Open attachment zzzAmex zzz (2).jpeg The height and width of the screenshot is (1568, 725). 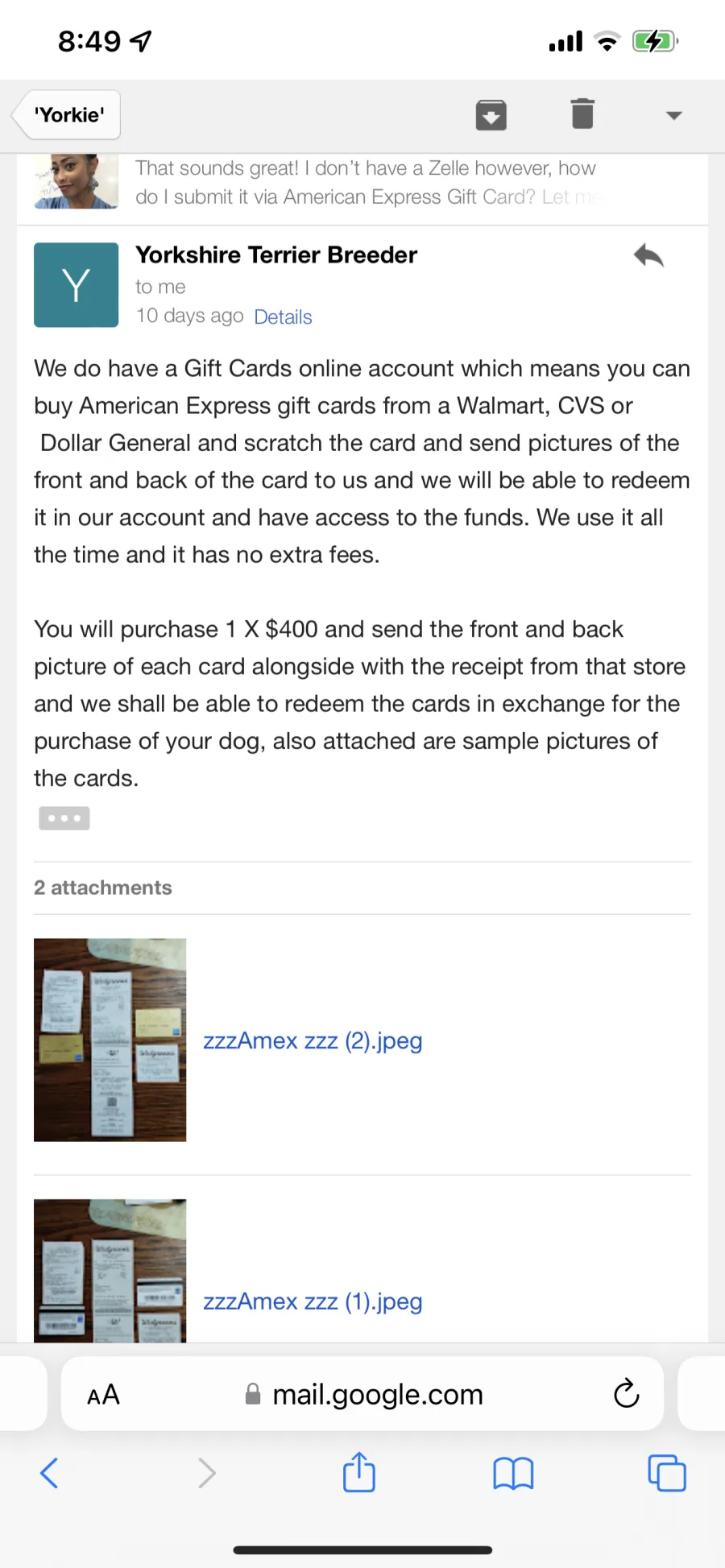click(313, 1041)
